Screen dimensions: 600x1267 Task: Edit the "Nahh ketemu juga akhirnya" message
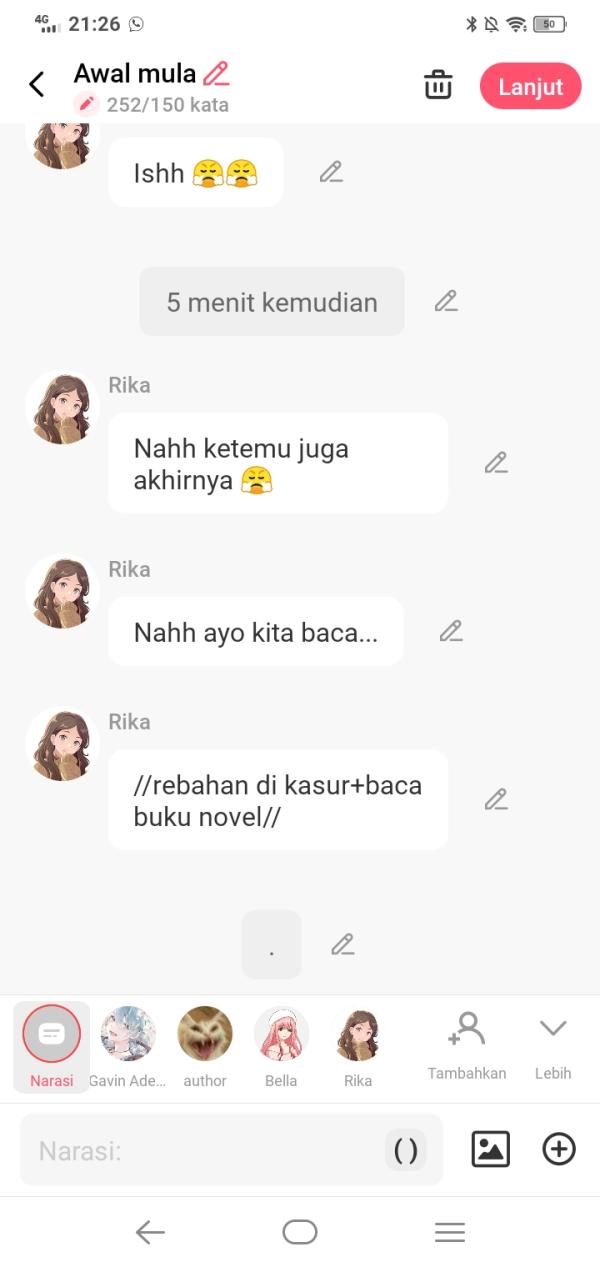click(496, 462)
